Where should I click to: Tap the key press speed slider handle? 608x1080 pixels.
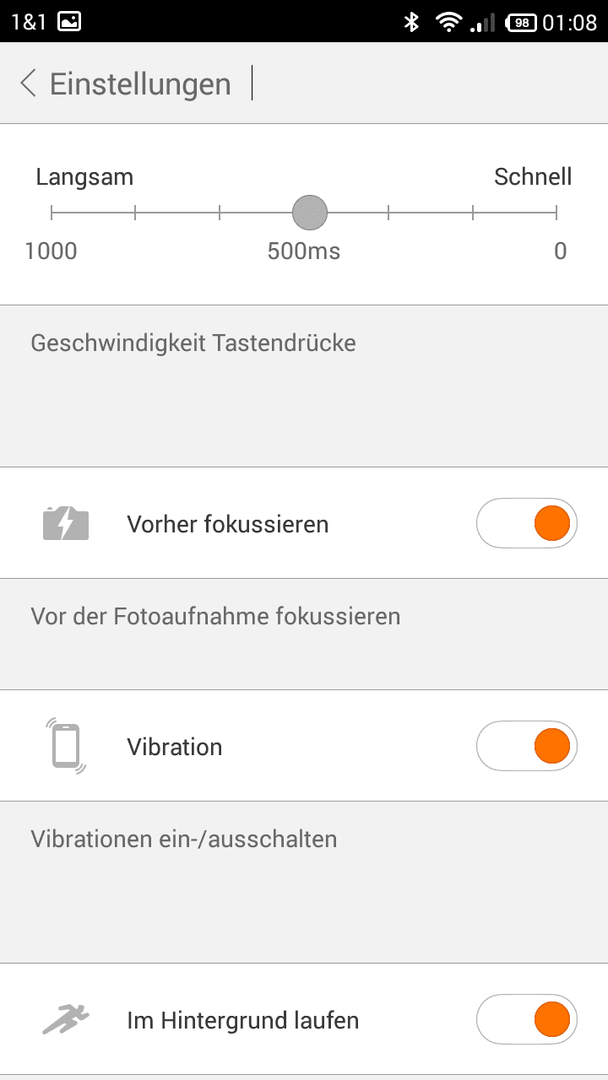click(310, 212)
